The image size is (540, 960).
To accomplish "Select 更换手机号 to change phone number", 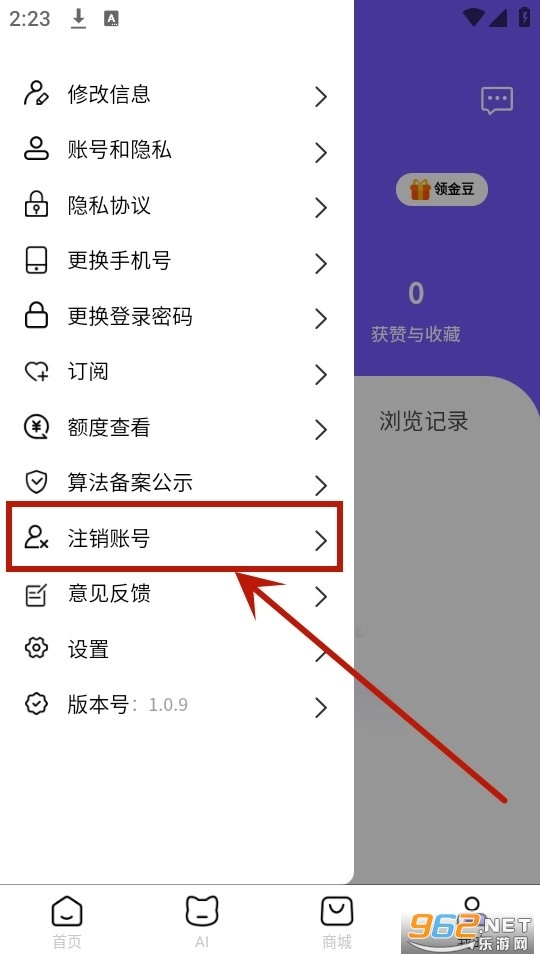I will [x=176, y=261].
